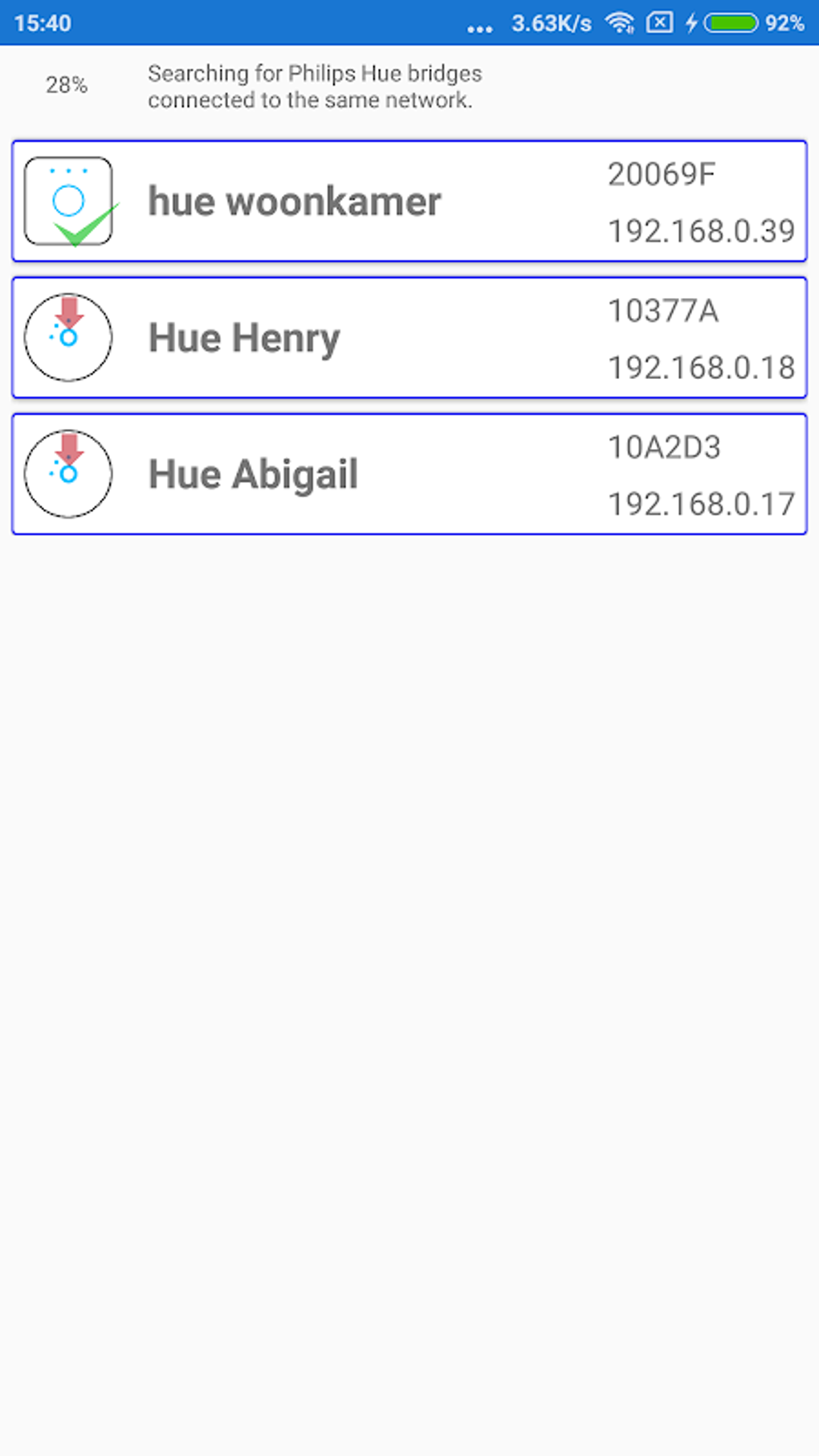Click the Hue Abigail push-link bridge icon
The height and width of the screenshot is (1456, 819).
click(x=68, y=474)
